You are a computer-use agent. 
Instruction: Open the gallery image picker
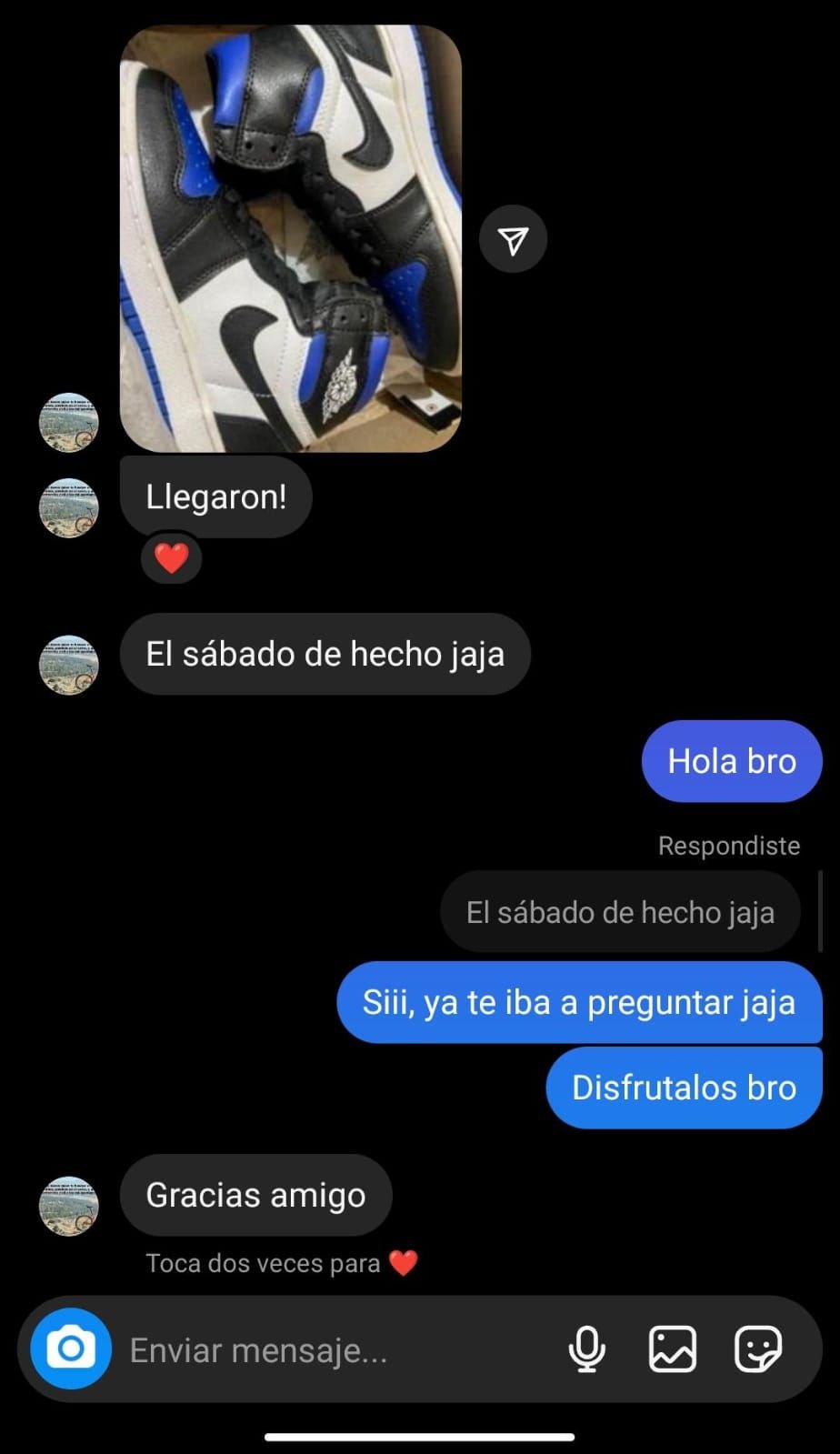tap(673, 1349)
